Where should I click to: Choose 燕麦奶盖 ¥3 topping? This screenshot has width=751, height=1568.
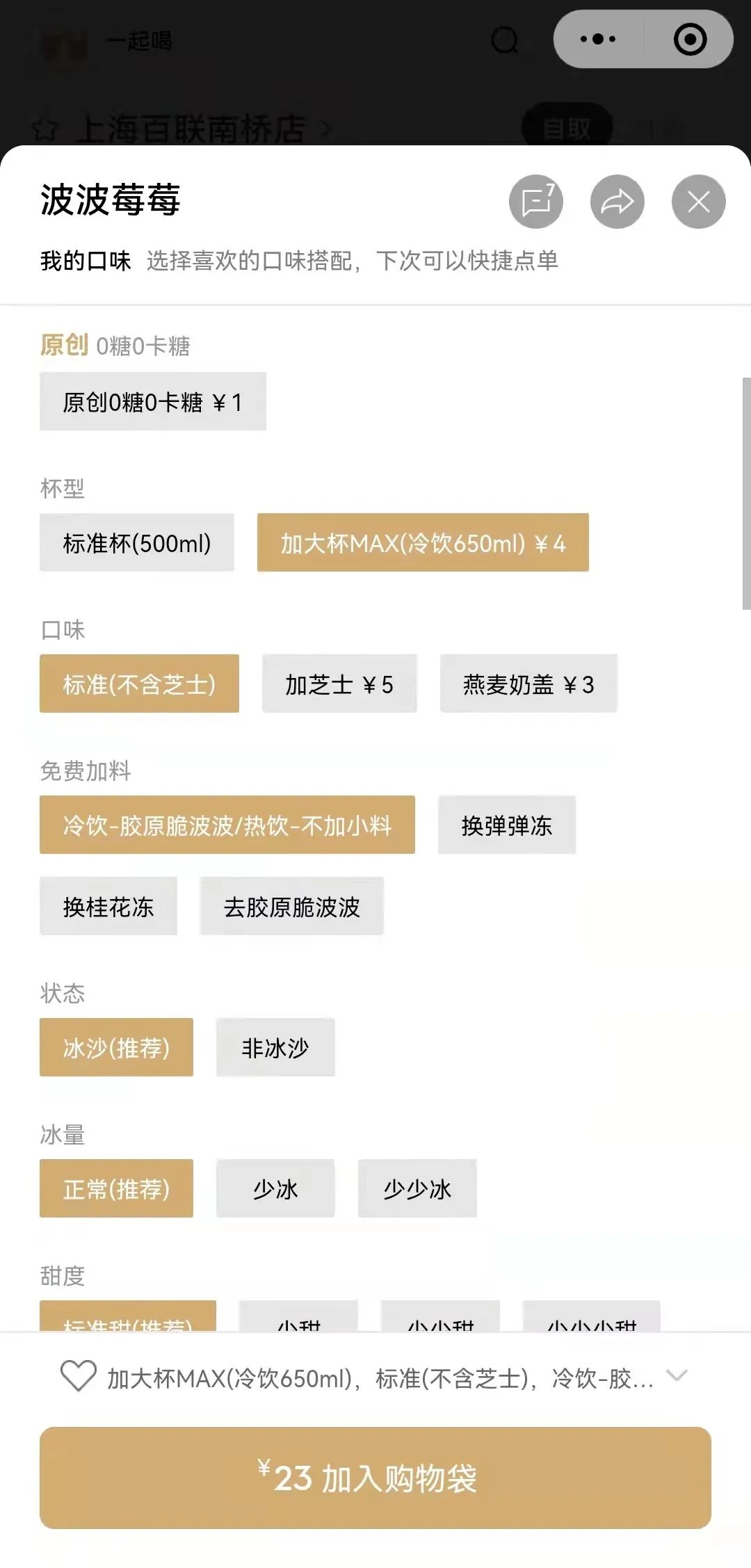[x=528, y=684]
